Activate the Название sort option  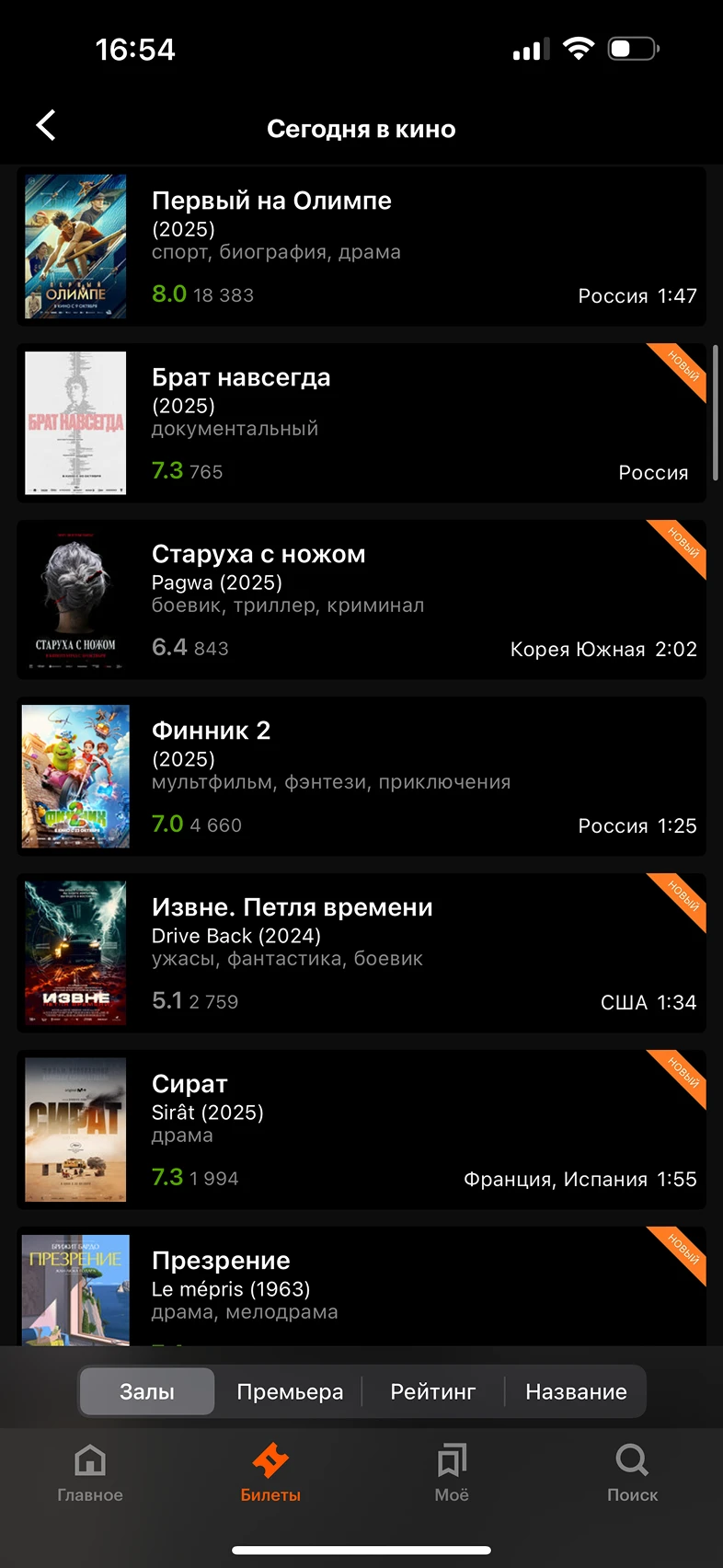[x=576, y=1391]
